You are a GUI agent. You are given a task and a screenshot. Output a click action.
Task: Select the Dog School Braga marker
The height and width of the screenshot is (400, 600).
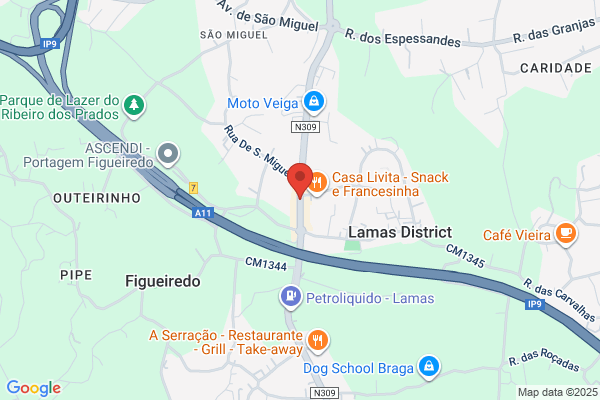[429, 367]
